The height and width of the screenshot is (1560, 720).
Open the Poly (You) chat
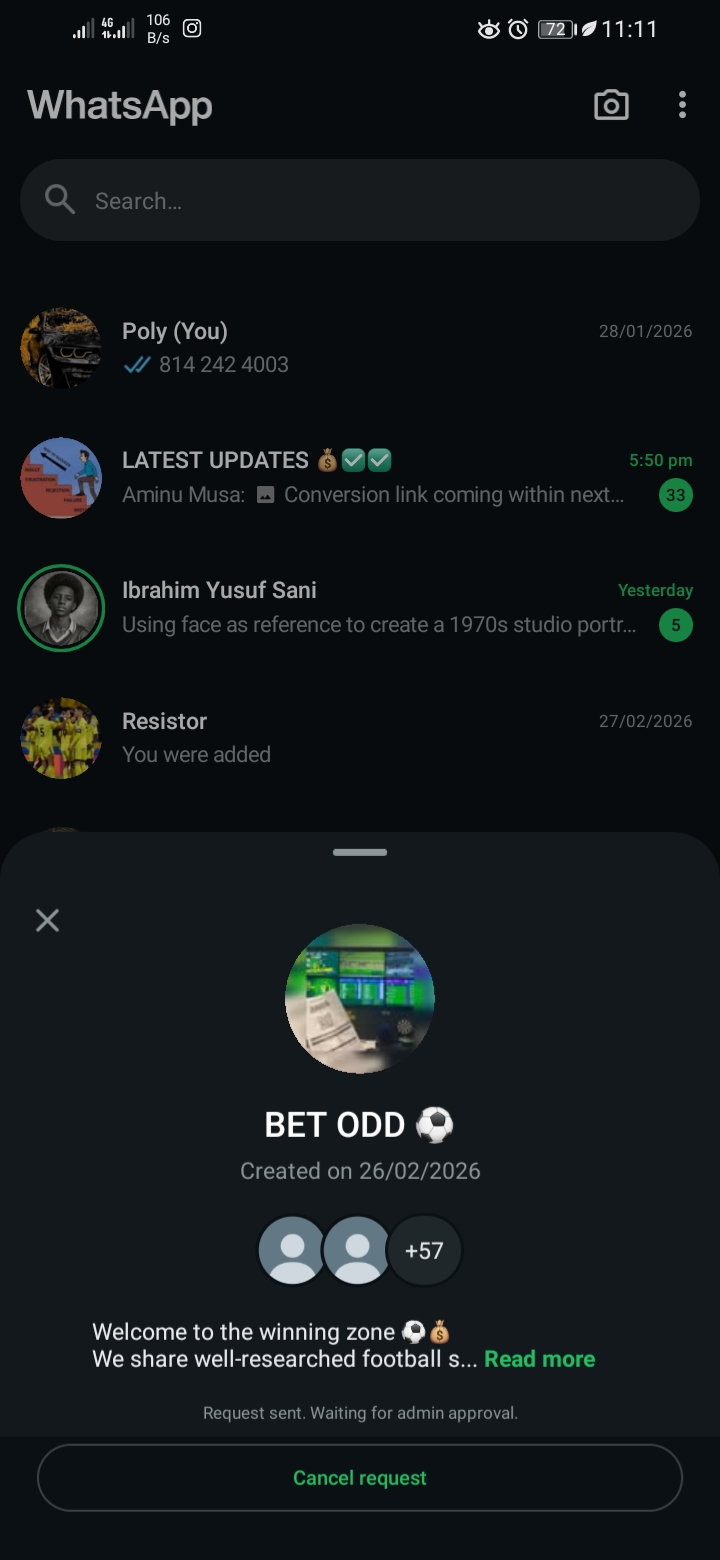400,347
